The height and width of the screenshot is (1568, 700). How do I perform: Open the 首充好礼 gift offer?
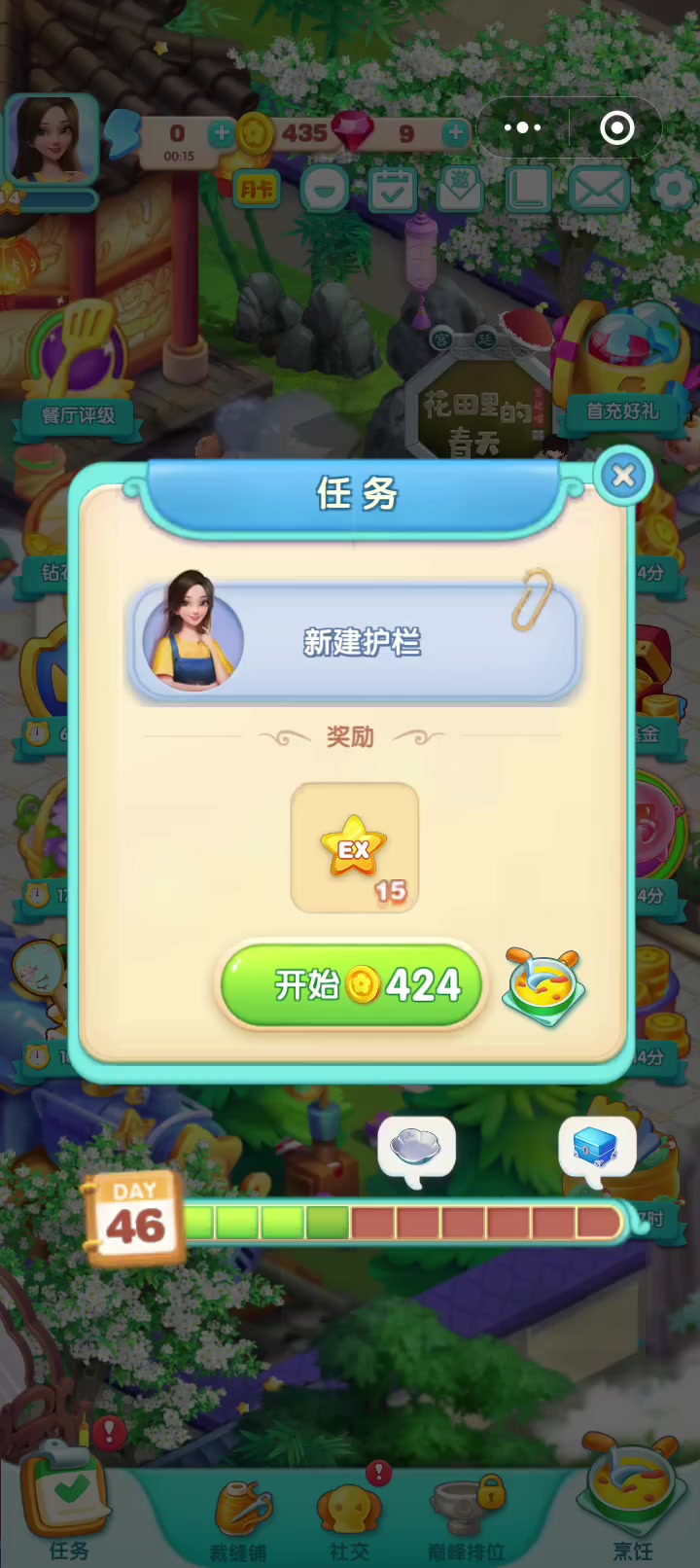coord(622,370)
